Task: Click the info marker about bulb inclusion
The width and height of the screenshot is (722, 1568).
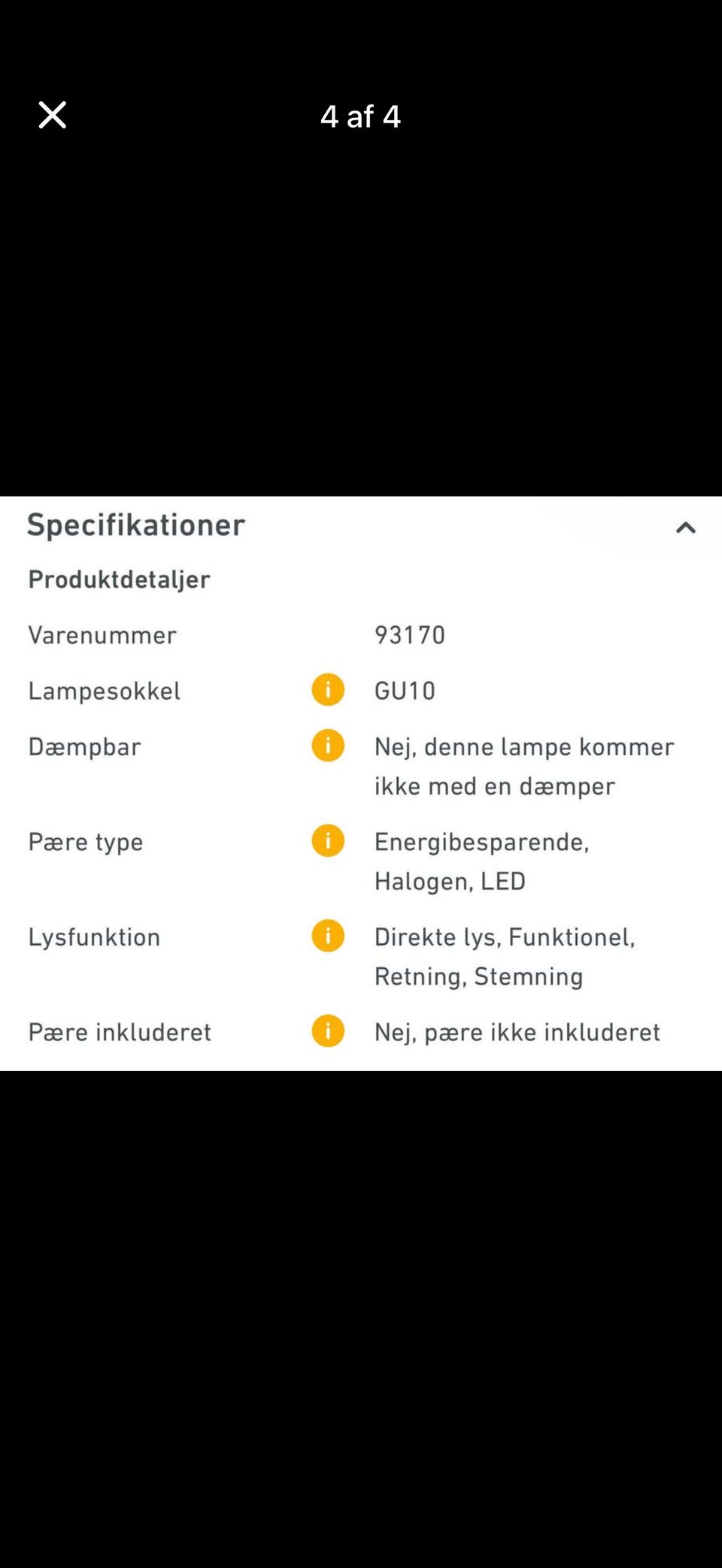Action: pyautogui.click(x=328, y=1031)
